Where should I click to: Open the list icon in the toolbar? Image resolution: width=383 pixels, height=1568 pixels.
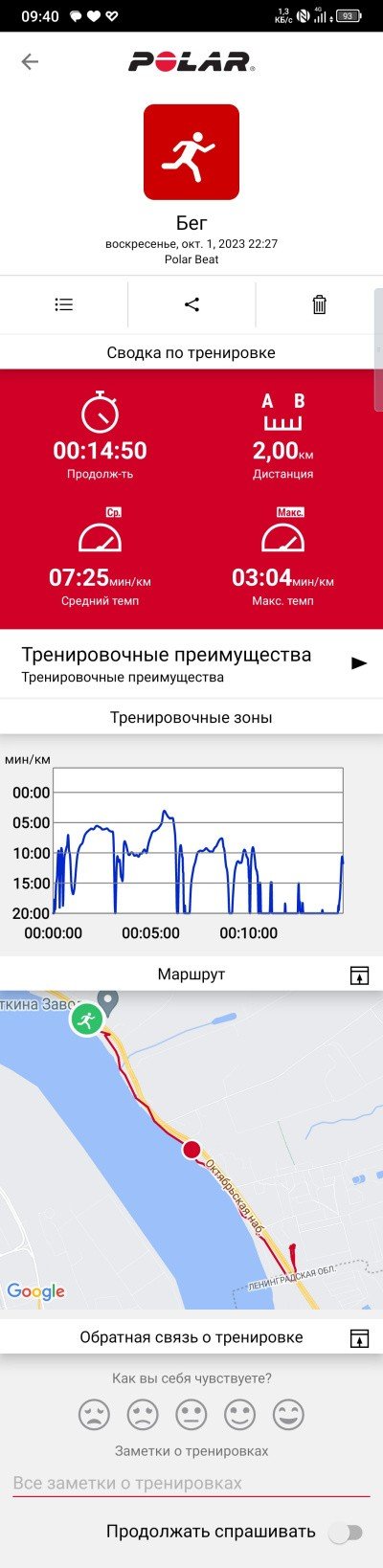click(63, 304)
